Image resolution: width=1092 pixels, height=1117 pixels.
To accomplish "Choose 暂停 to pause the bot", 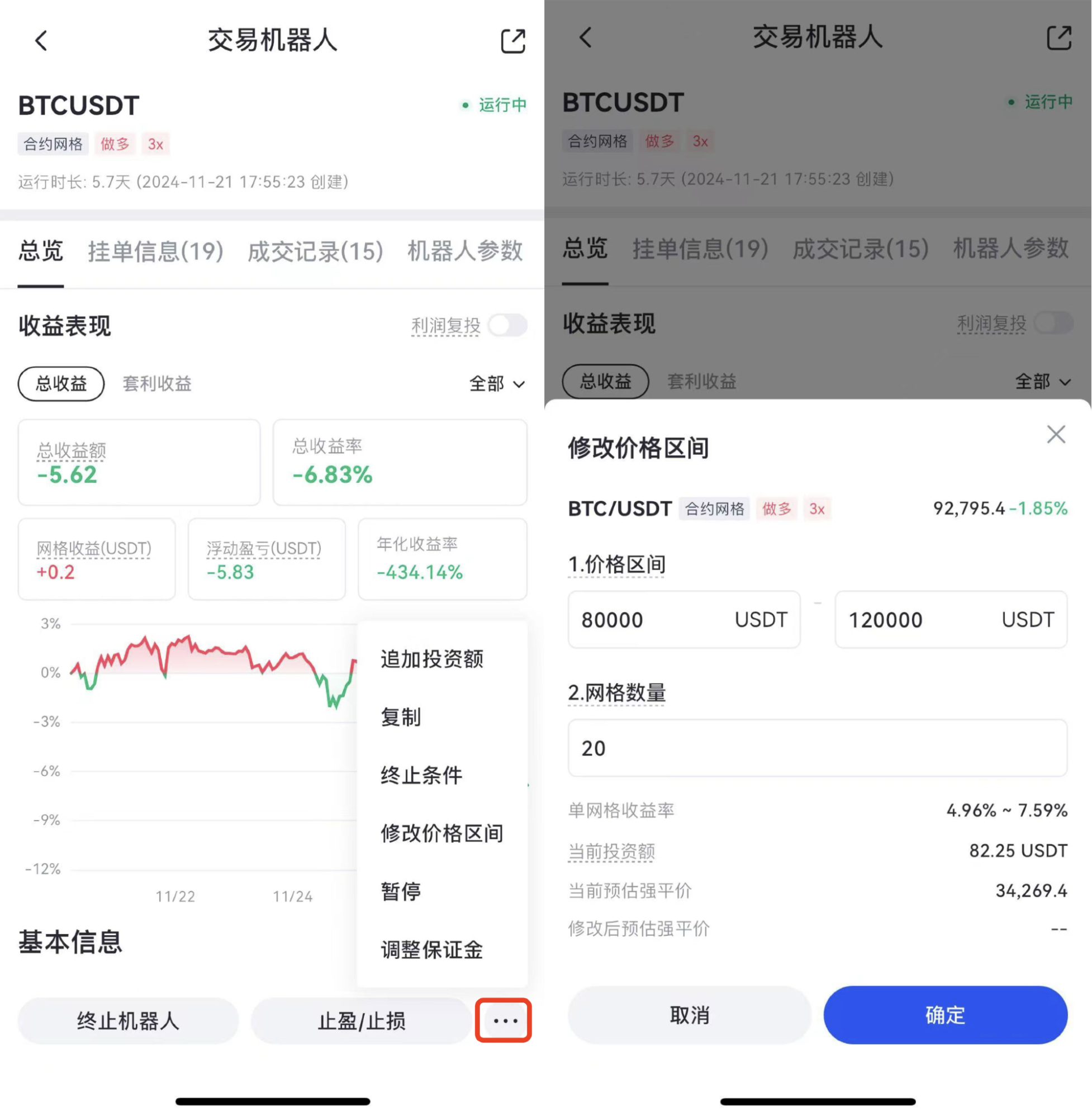I will [x=401, y=891].
